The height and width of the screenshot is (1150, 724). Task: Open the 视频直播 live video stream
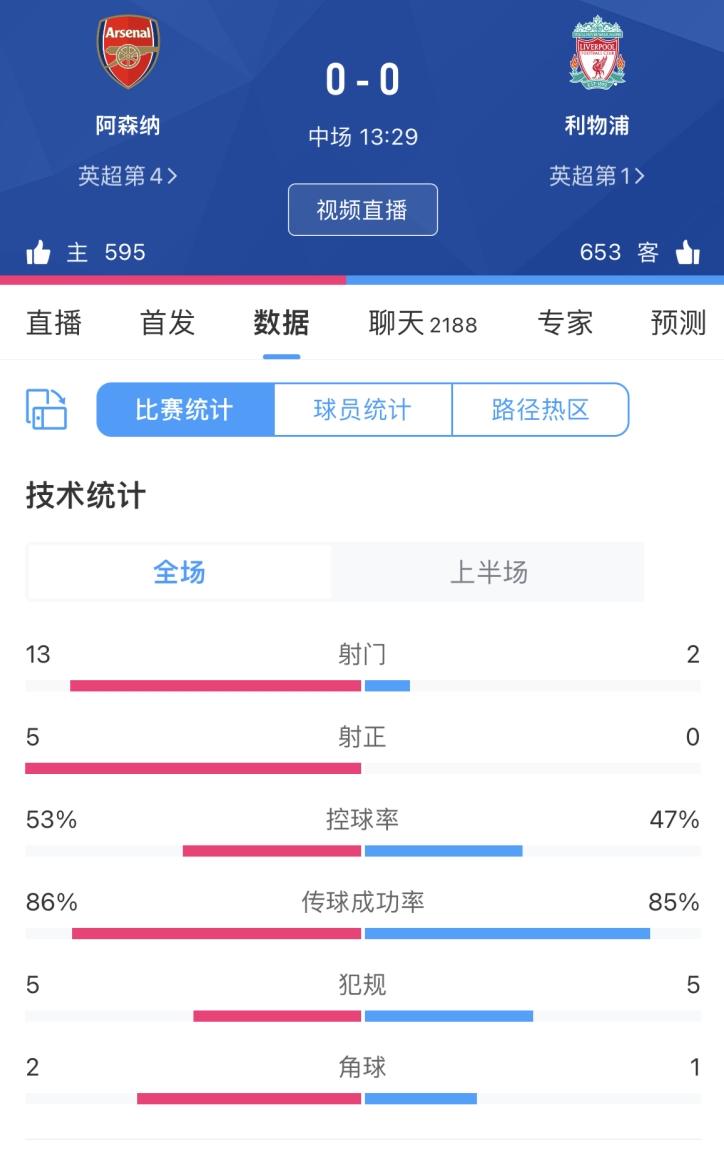pos(362,209)
